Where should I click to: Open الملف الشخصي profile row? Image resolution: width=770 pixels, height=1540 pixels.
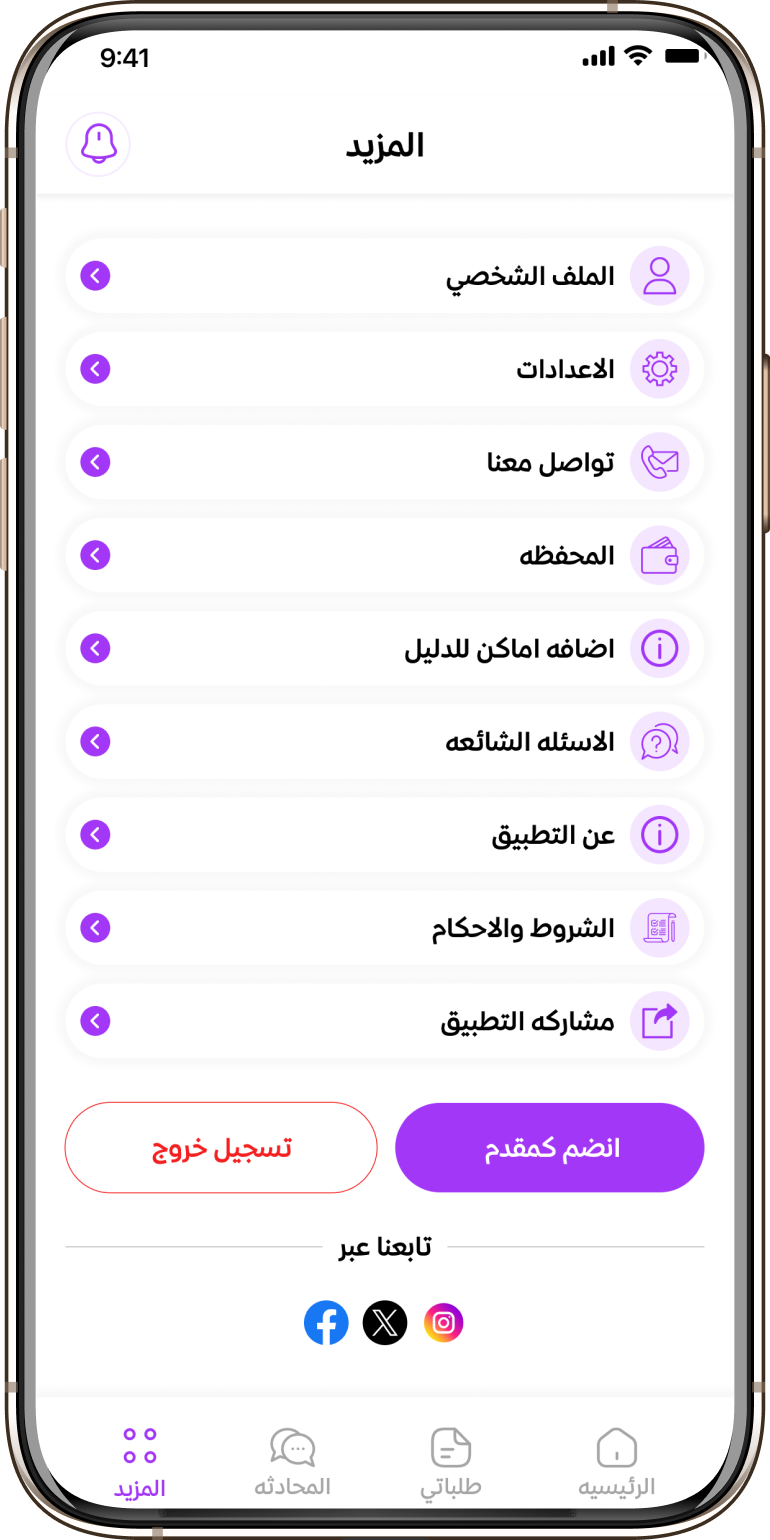pyautogui.click(x=385, y=276)
